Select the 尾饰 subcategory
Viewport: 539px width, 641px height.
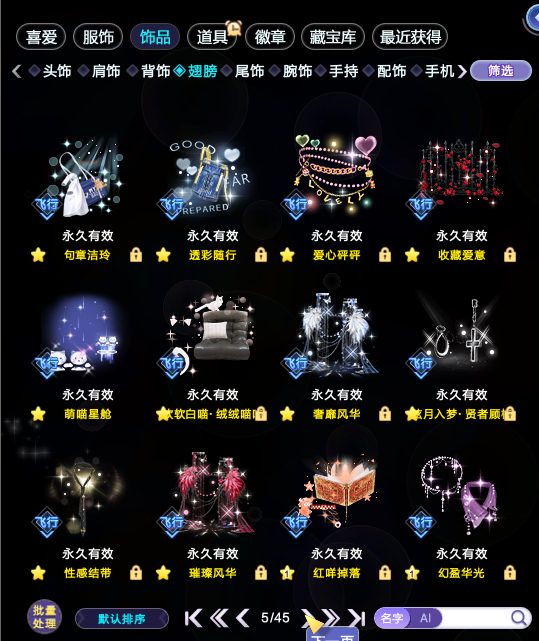(x=249, y=71)
